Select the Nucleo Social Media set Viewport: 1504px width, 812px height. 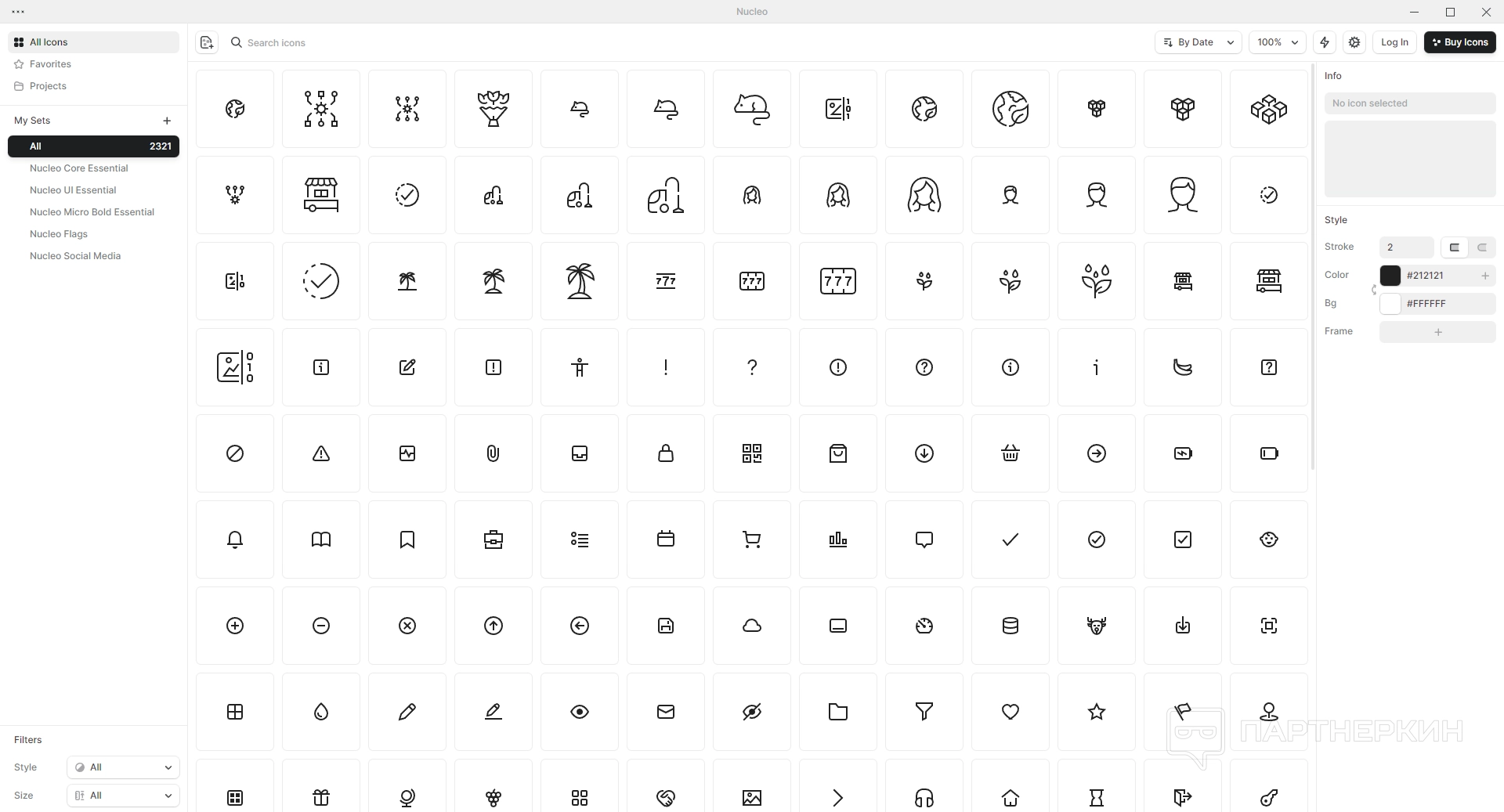75,256
